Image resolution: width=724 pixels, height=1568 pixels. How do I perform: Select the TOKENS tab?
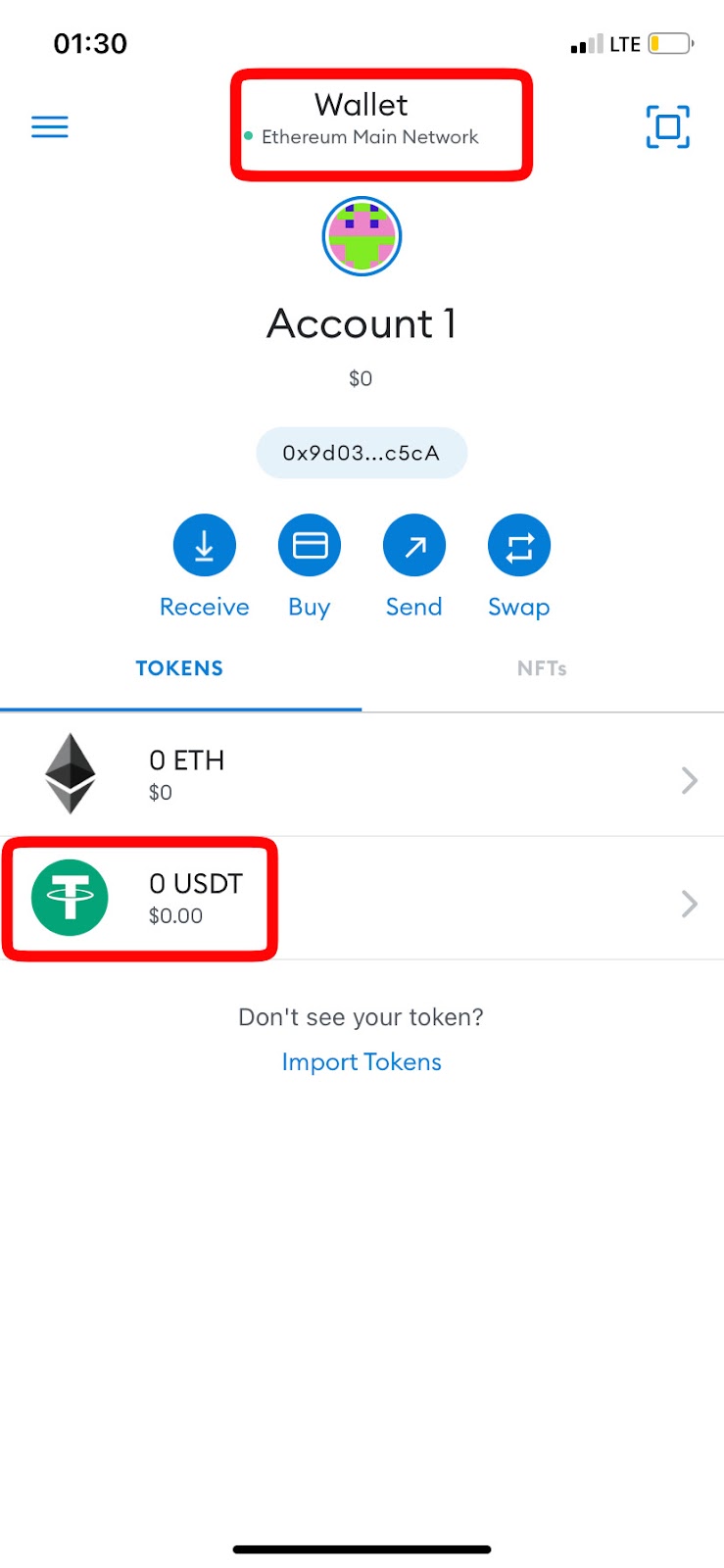pyautogui.click(x=179, y=668)
